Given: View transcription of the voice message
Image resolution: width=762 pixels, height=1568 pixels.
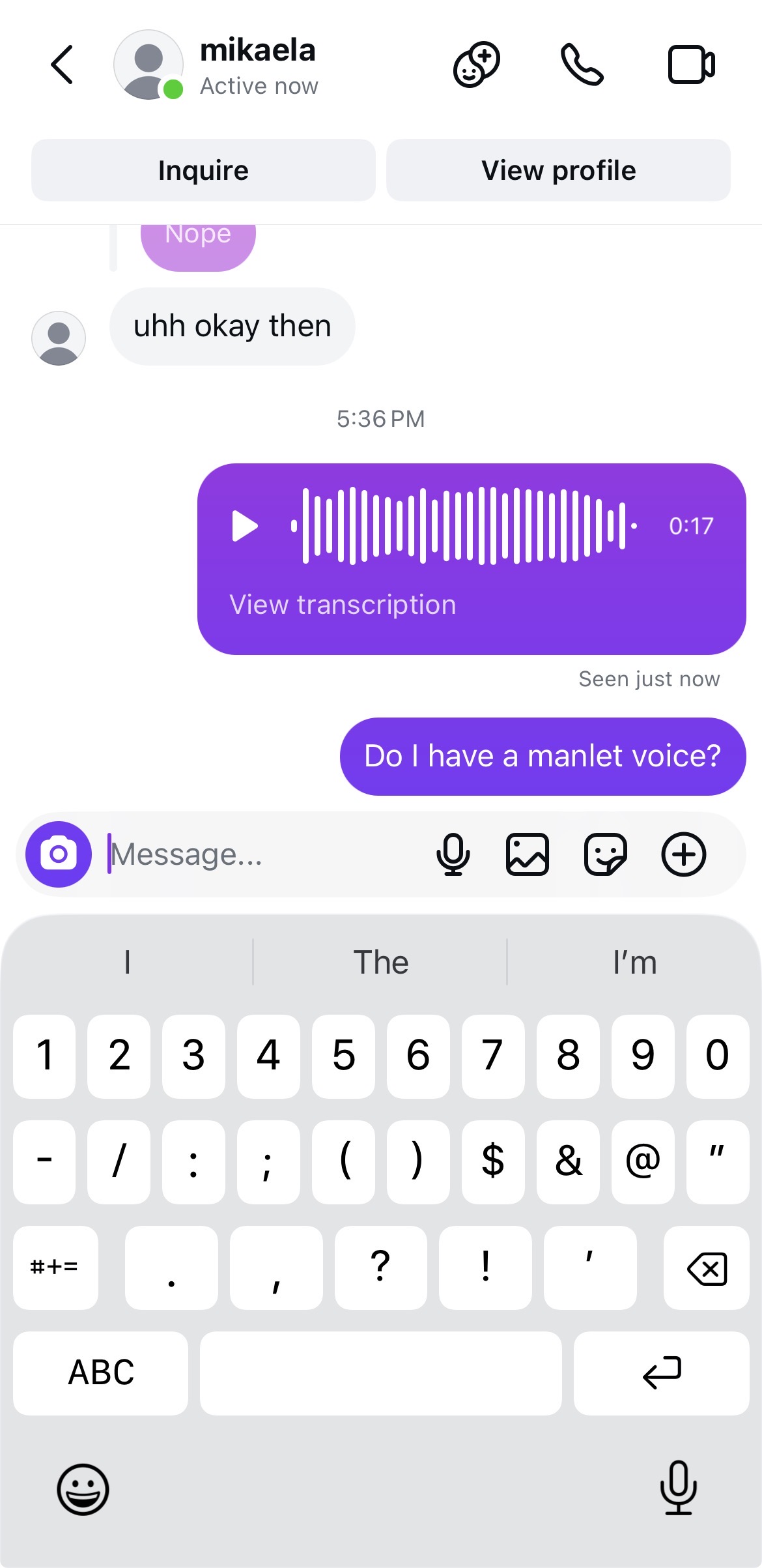Looking at the screenshot, I should click(x=343, y=605).
